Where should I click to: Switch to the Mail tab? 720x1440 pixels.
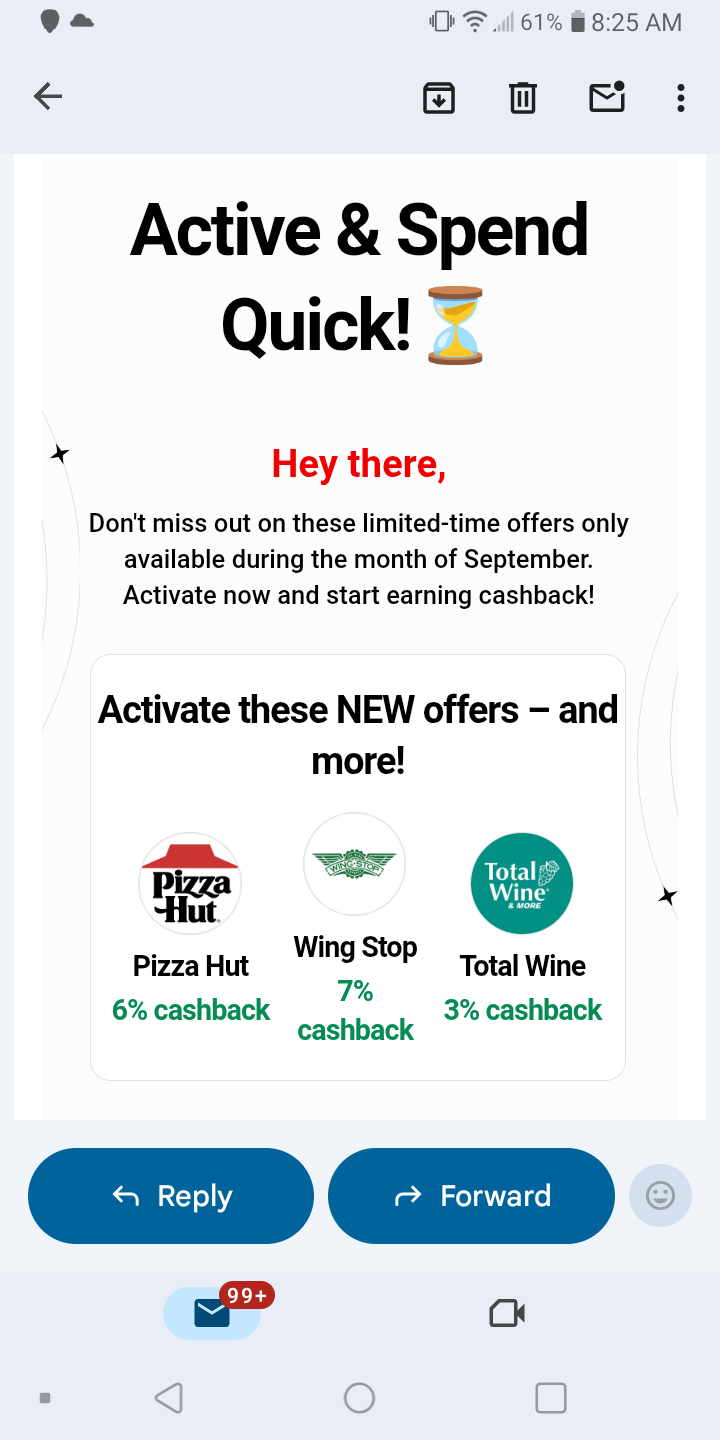tap(212, 1312)
